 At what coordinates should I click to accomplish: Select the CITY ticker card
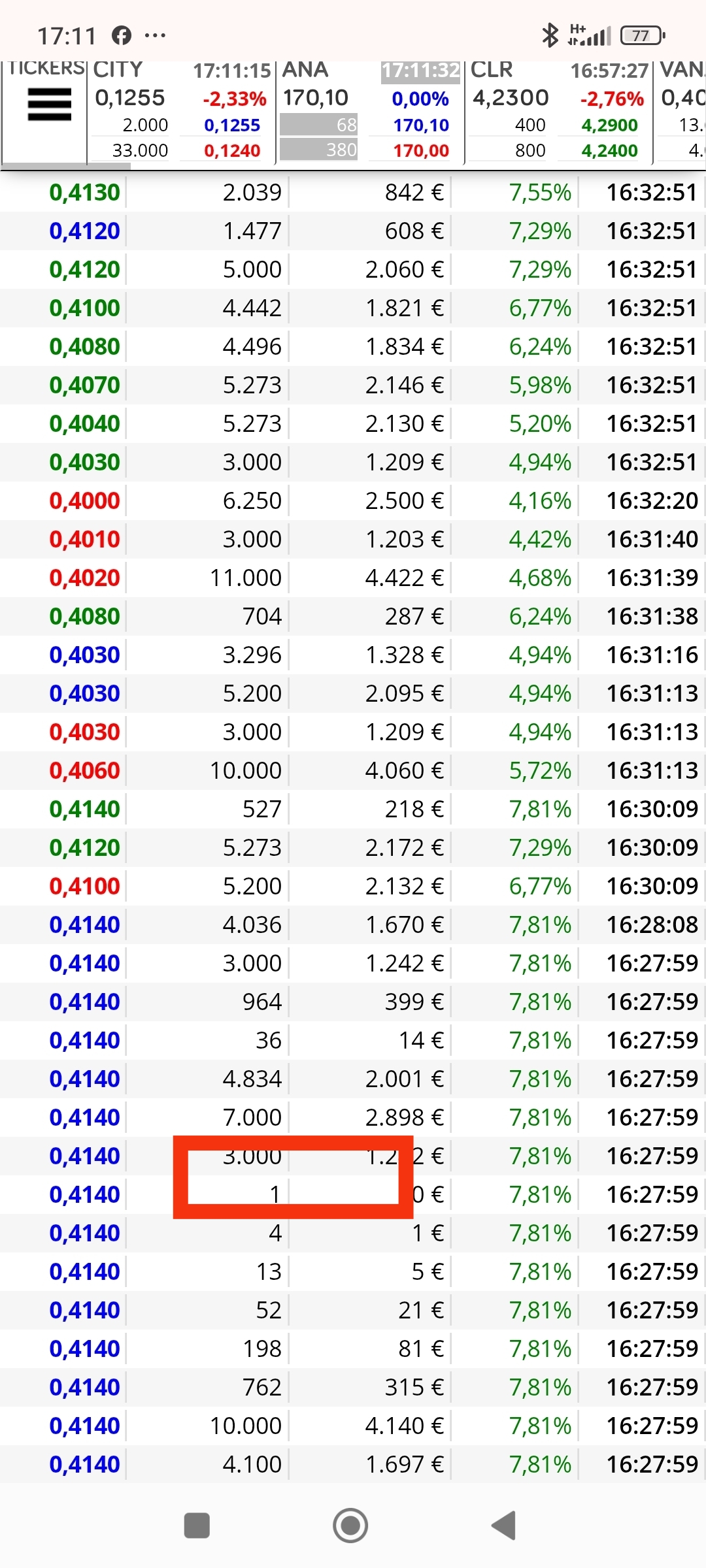(181, 111)
